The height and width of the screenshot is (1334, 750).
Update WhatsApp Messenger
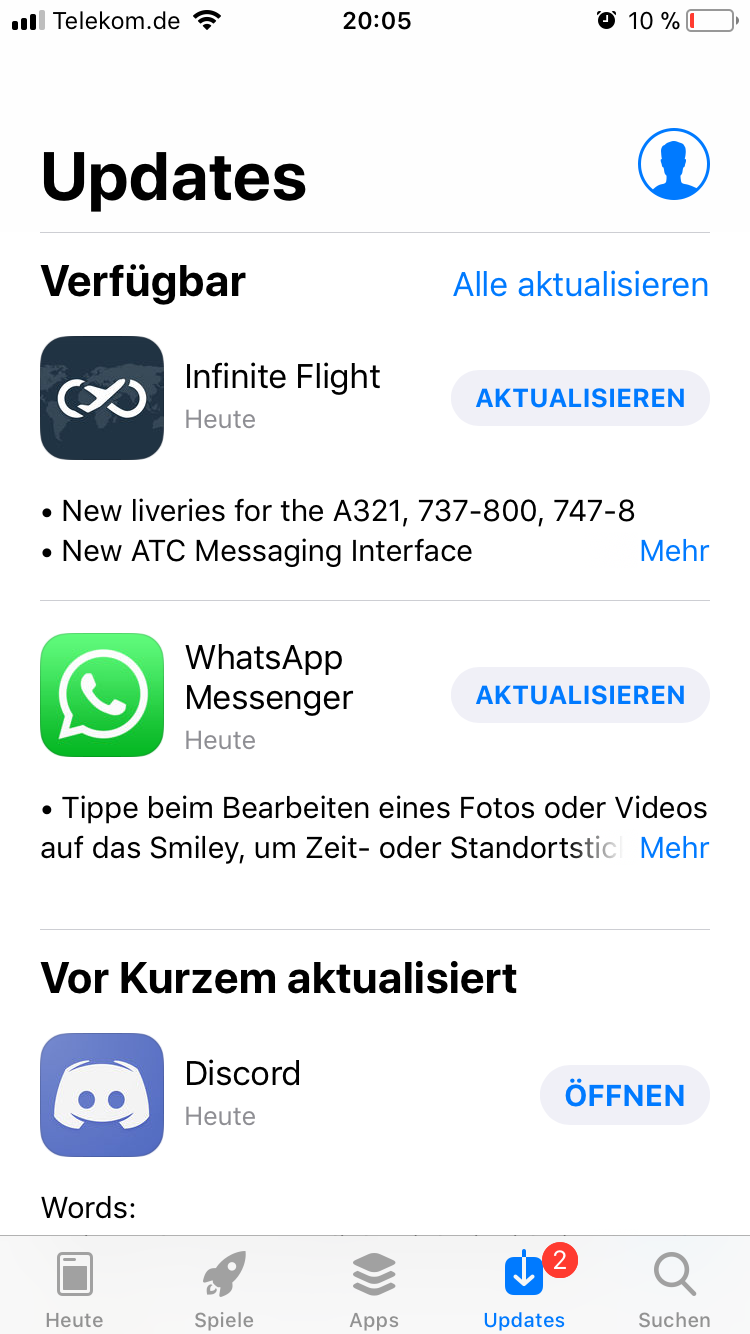point(580,695)
